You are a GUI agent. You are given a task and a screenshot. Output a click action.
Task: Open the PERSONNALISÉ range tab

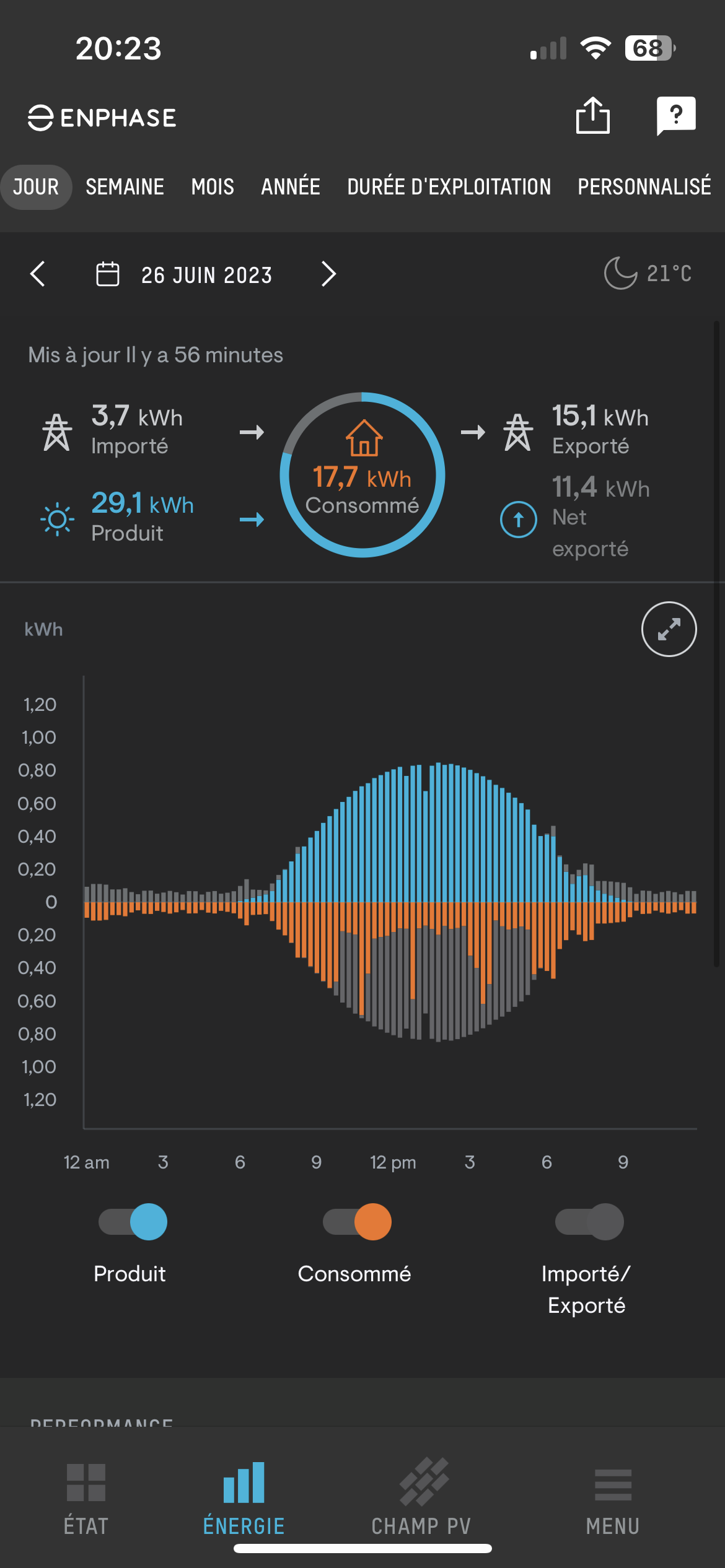(x=644, y=187)
